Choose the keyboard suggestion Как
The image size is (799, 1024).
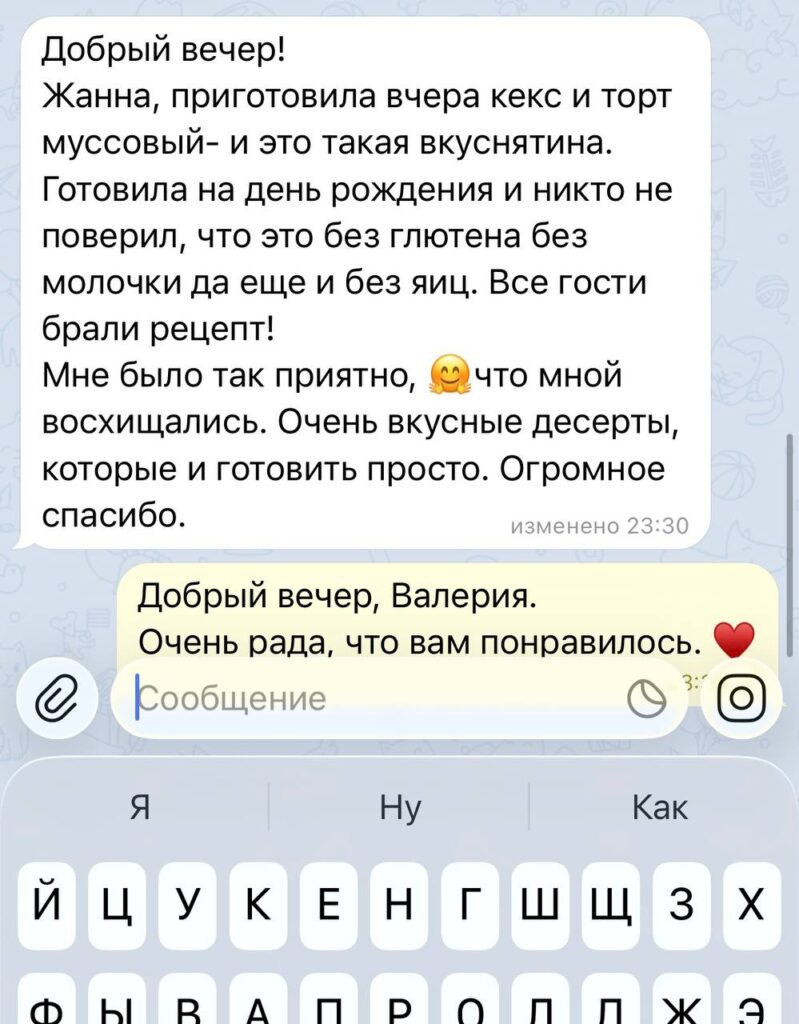point(661,807)
